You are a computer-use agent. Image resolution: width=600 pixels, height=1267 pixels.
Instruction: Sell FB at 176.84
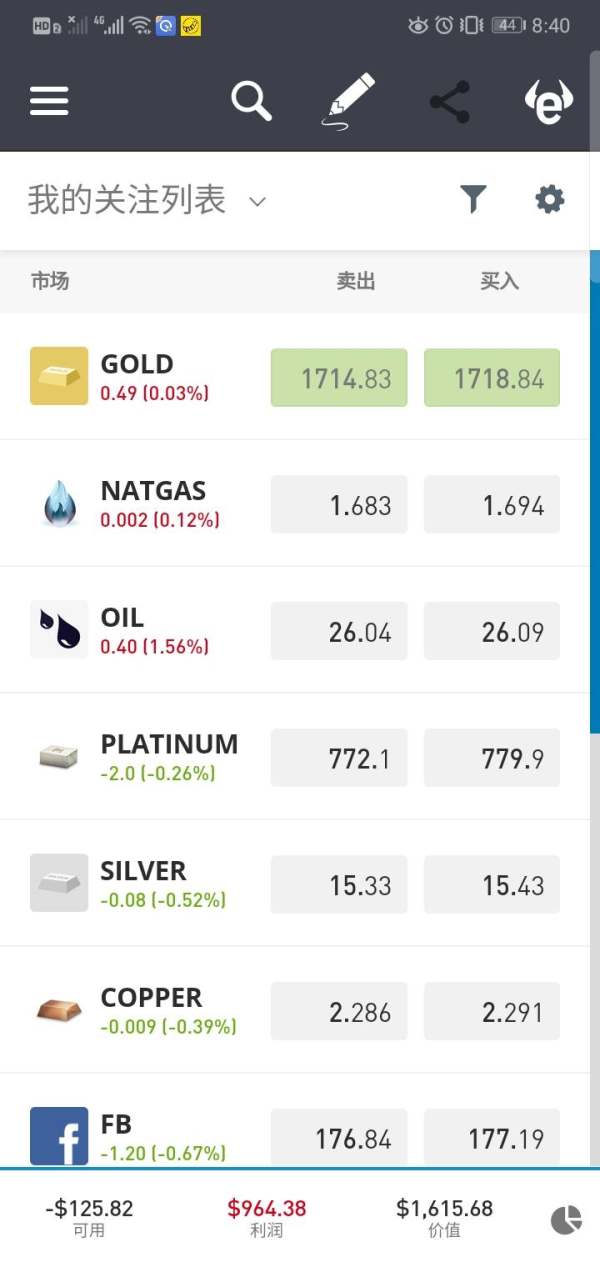(339, 1137)
